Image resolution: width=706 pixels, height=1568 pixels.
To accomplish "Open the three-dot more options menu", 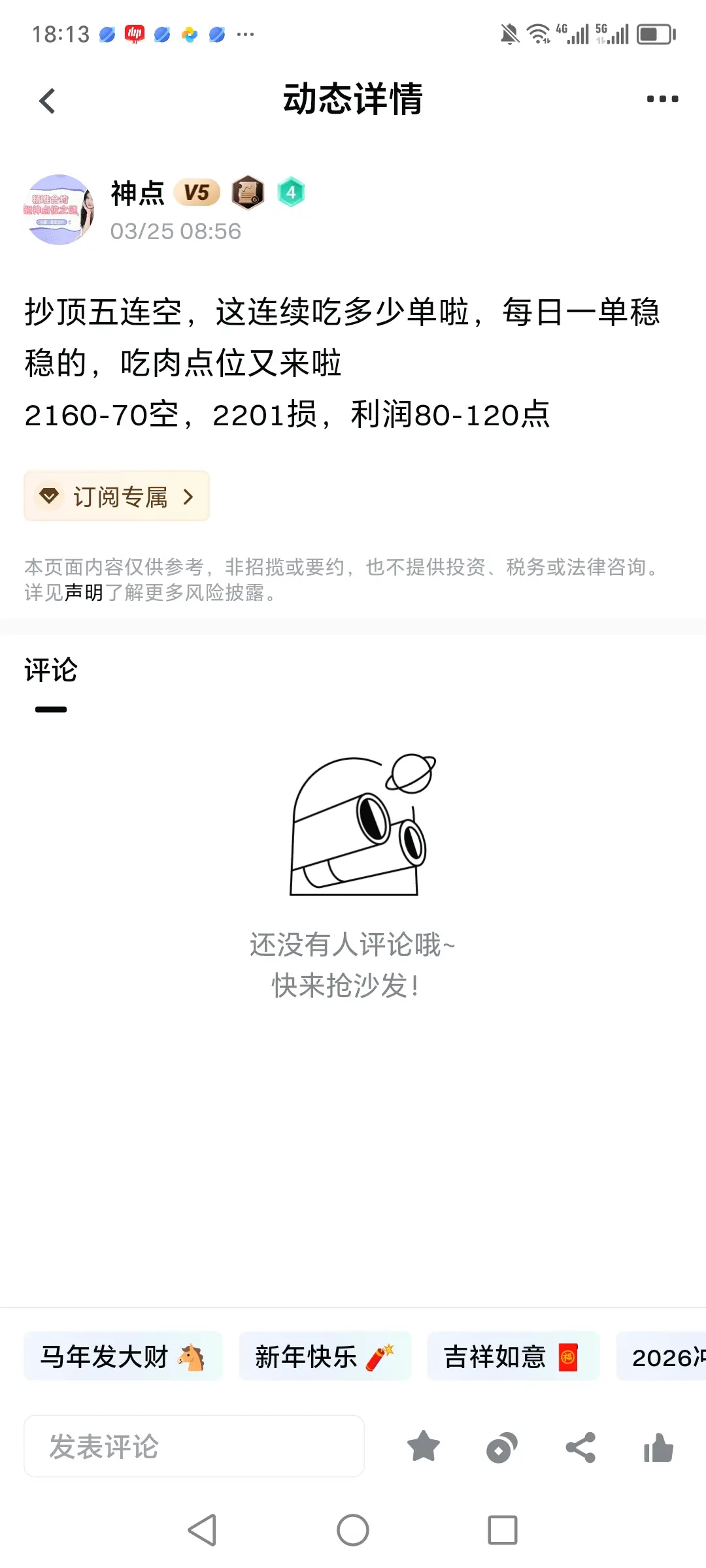I will click(662, 98).
